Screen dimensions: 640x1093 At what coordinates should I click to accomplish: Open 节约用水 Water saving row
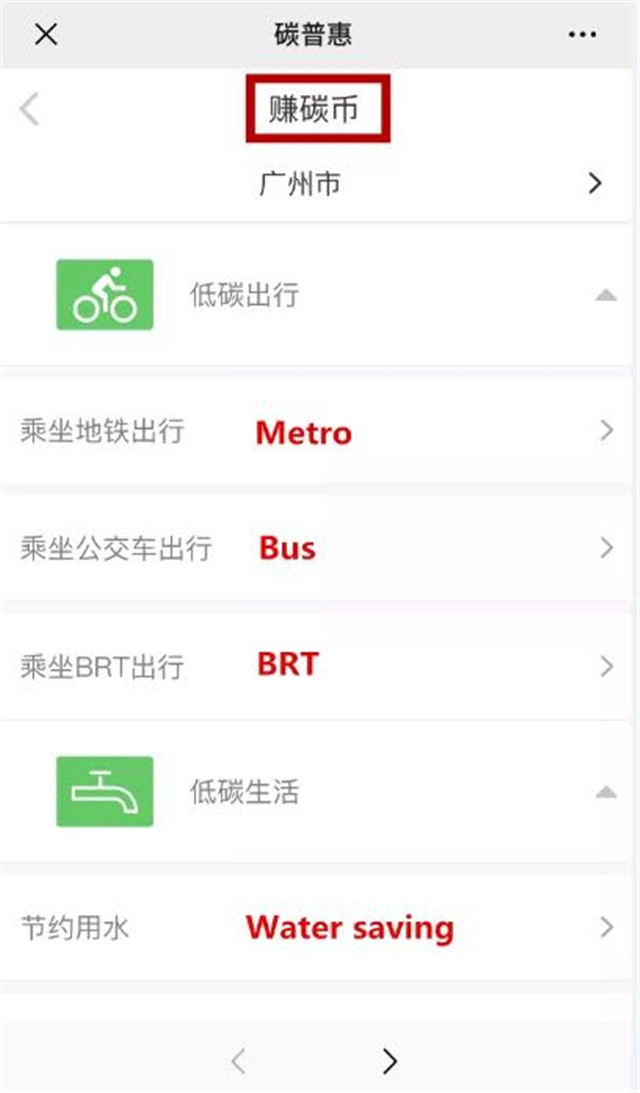coord(315,927)
